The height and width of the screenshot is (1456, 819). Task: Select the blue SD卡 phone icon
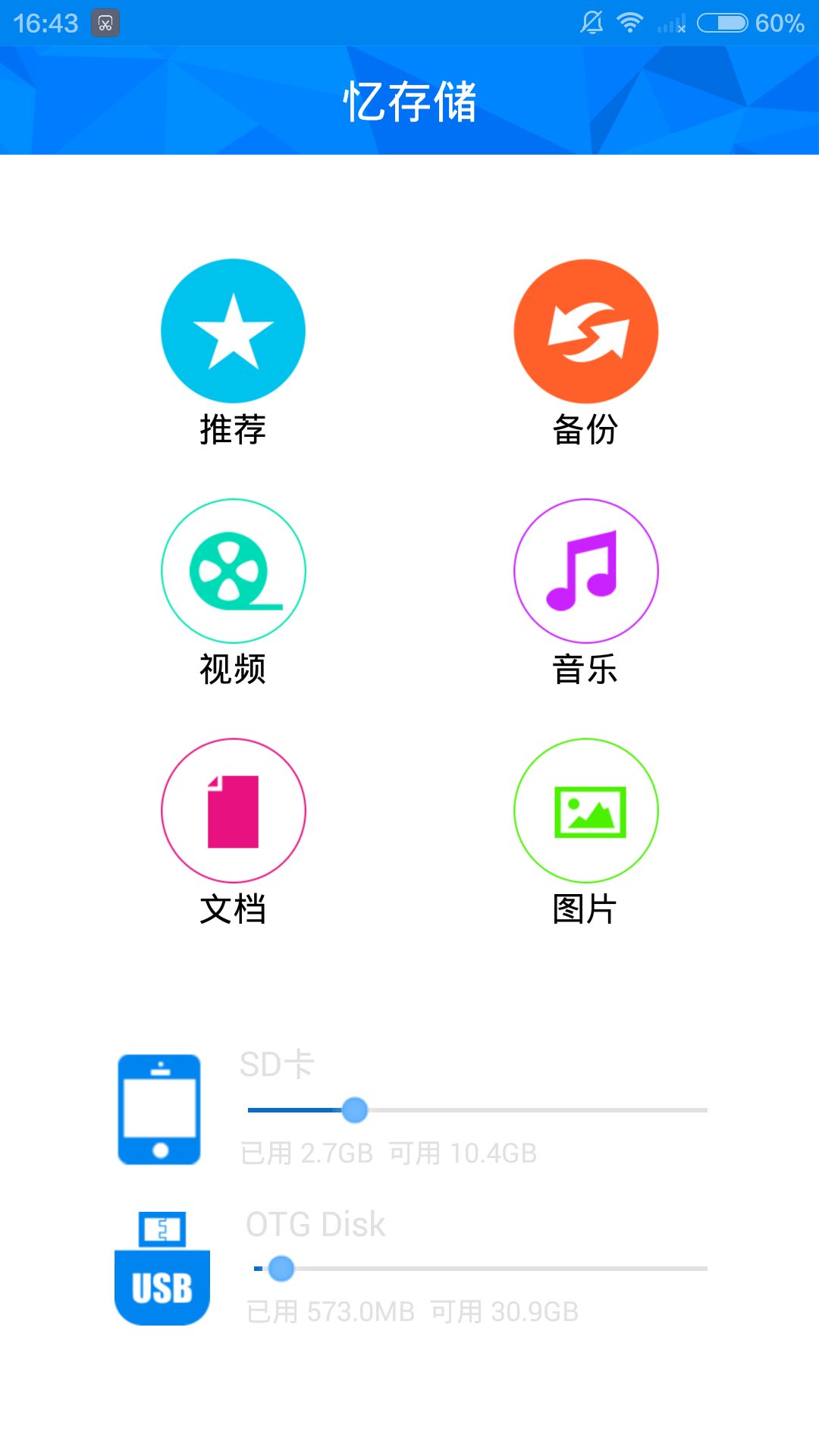pos(159,1110)
